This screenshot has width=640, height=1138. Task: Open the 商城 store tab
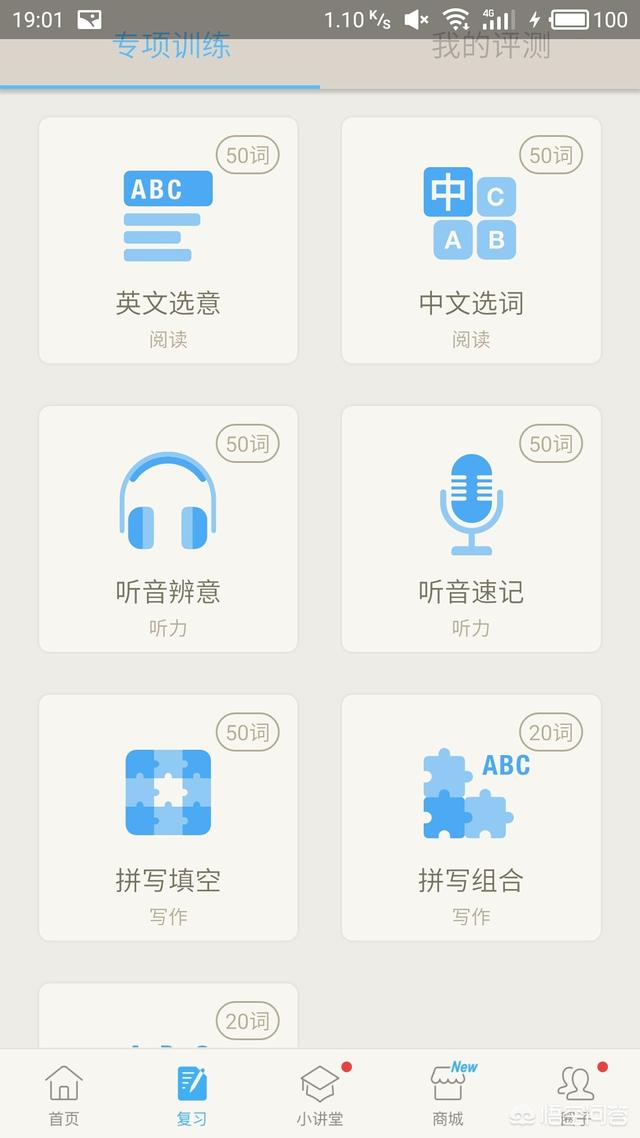click(448, 1094)
